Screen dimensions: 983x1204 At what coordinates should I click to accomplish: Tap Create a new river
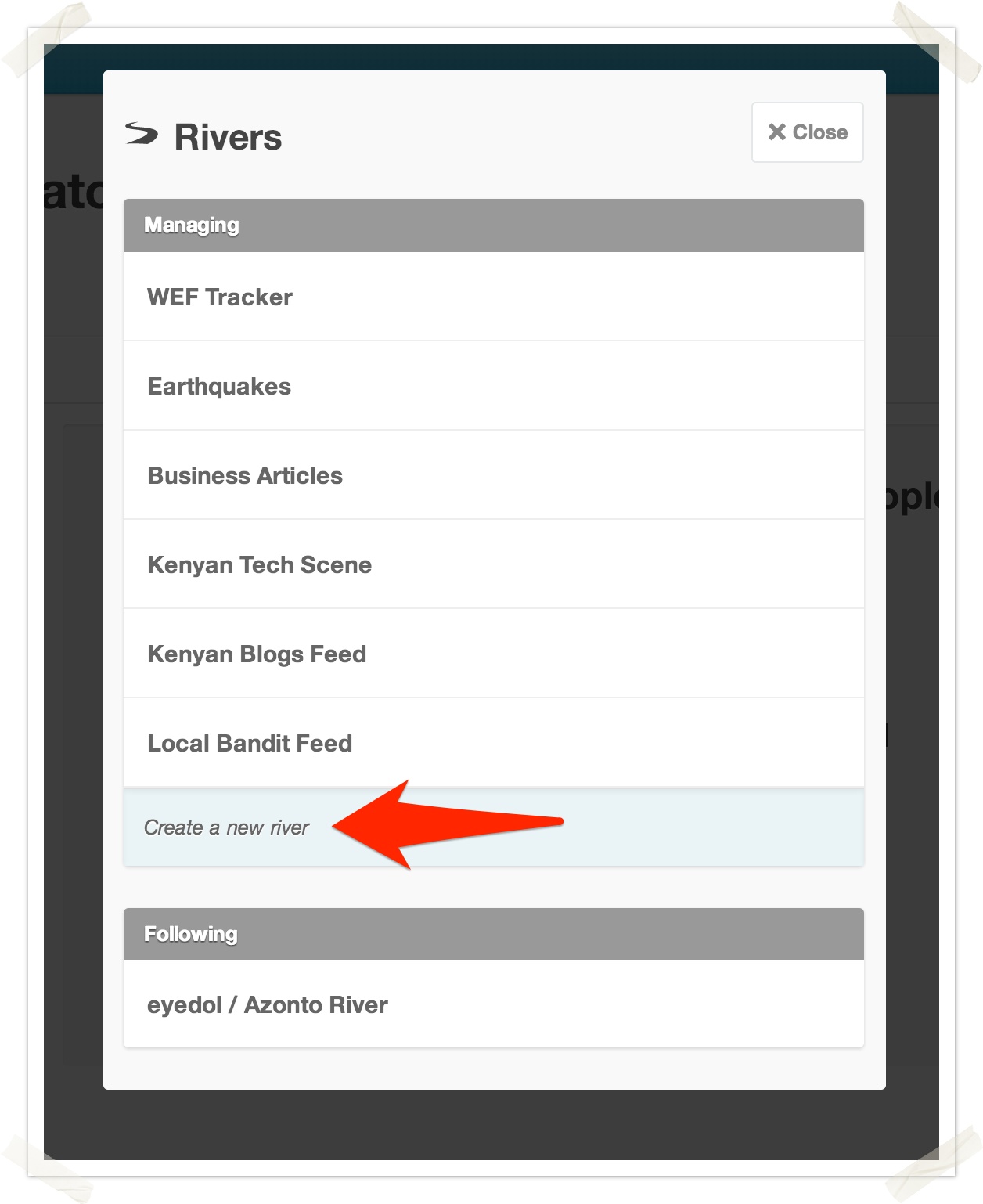pos(227,827)
